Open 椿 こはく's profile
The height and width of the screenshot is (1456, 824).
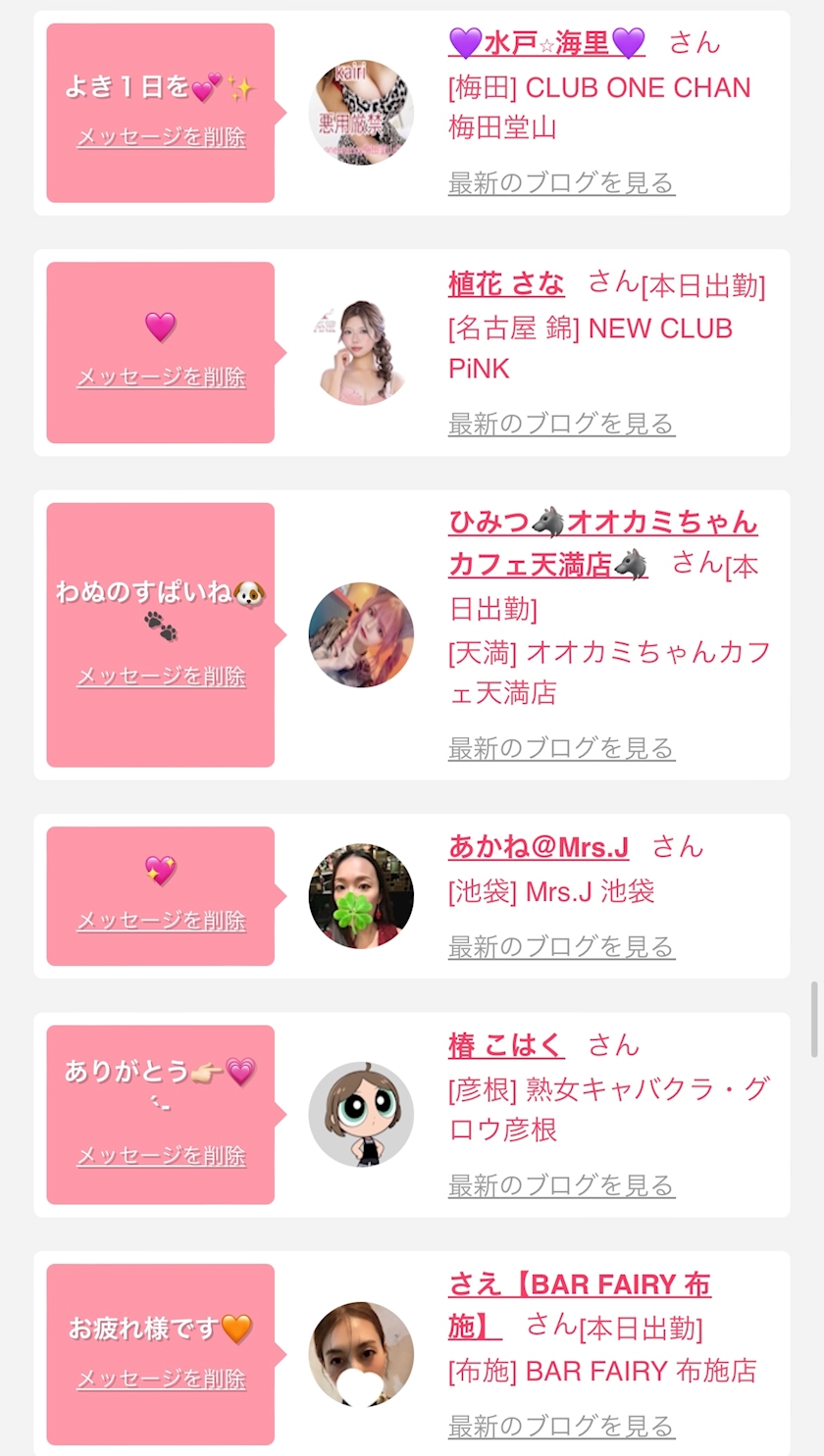coord(506,1046)
